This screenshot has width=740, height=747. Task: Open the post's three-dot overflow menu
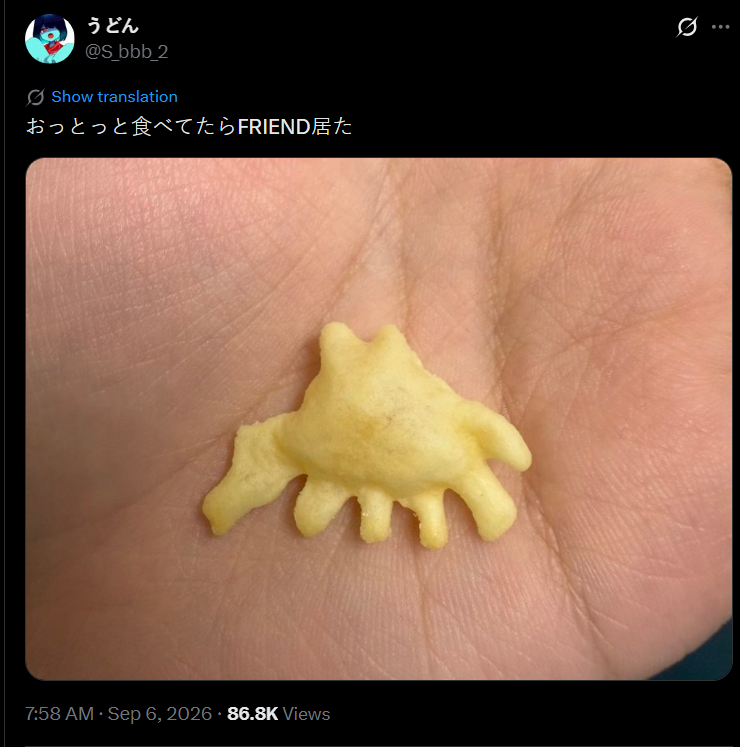(x=720, y=27)
